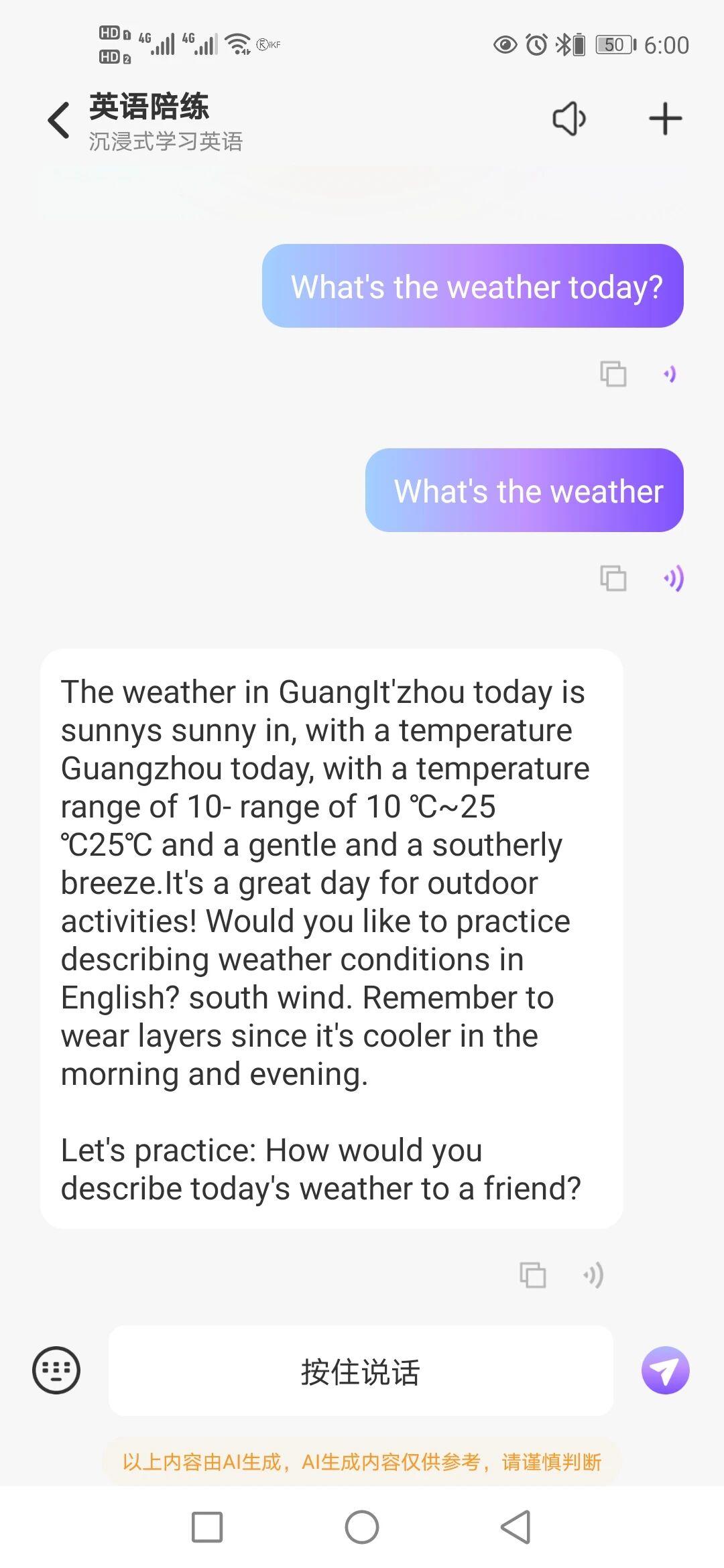
Task: Copy the second message "What's the weather"
Action: [x=613, y=578]
